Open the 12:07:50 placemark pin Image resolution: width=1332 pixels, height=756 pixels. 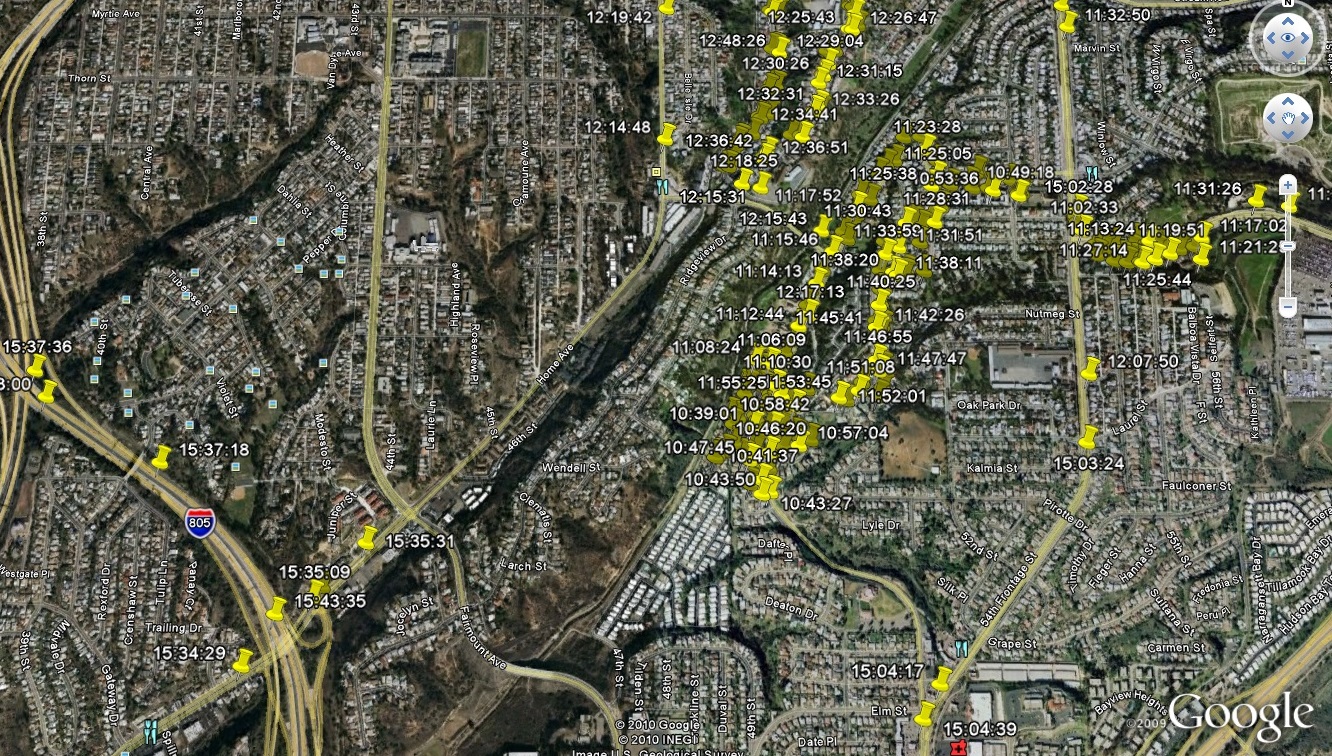click(x=1090, y=368)
